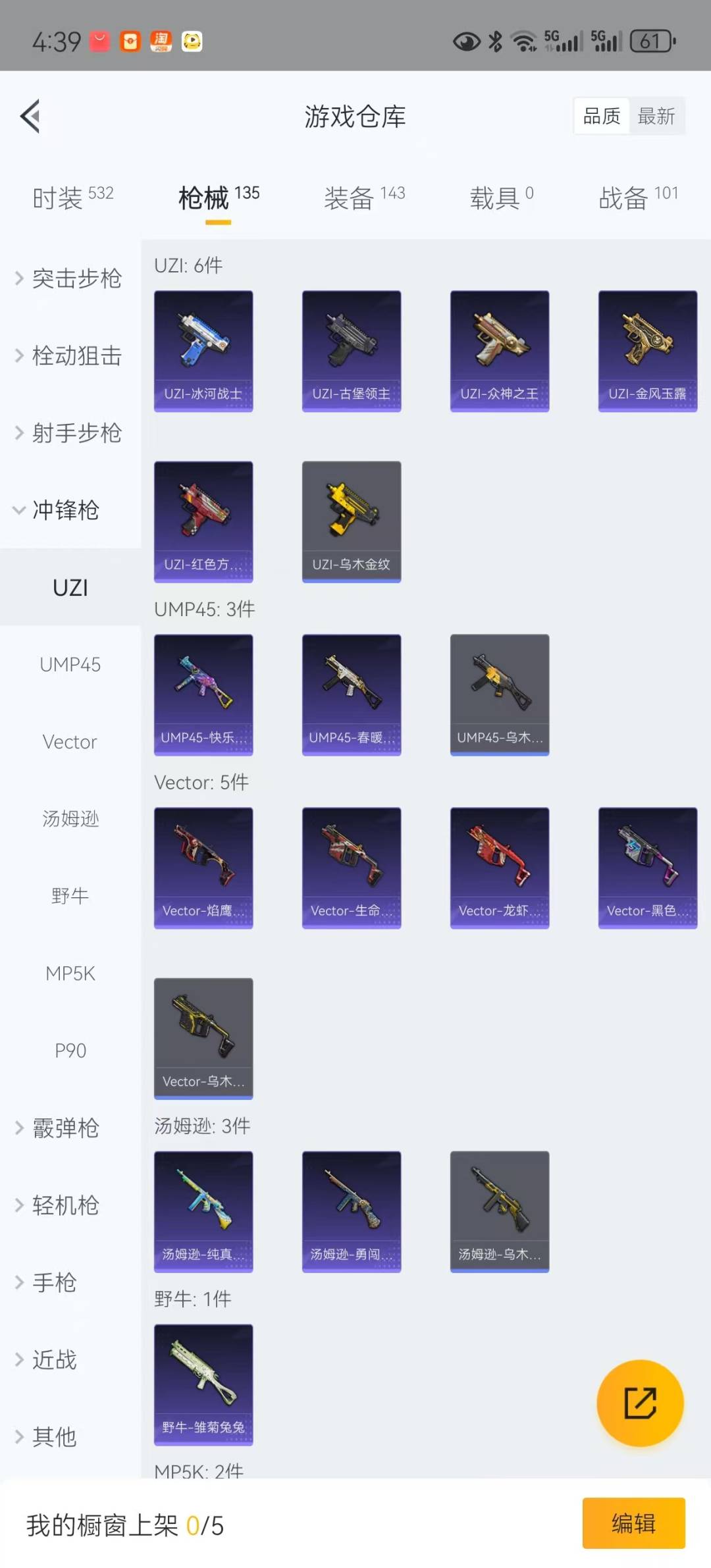Switch to the 时装 tab
The image size is (711, 1568).
click(72, 197)
